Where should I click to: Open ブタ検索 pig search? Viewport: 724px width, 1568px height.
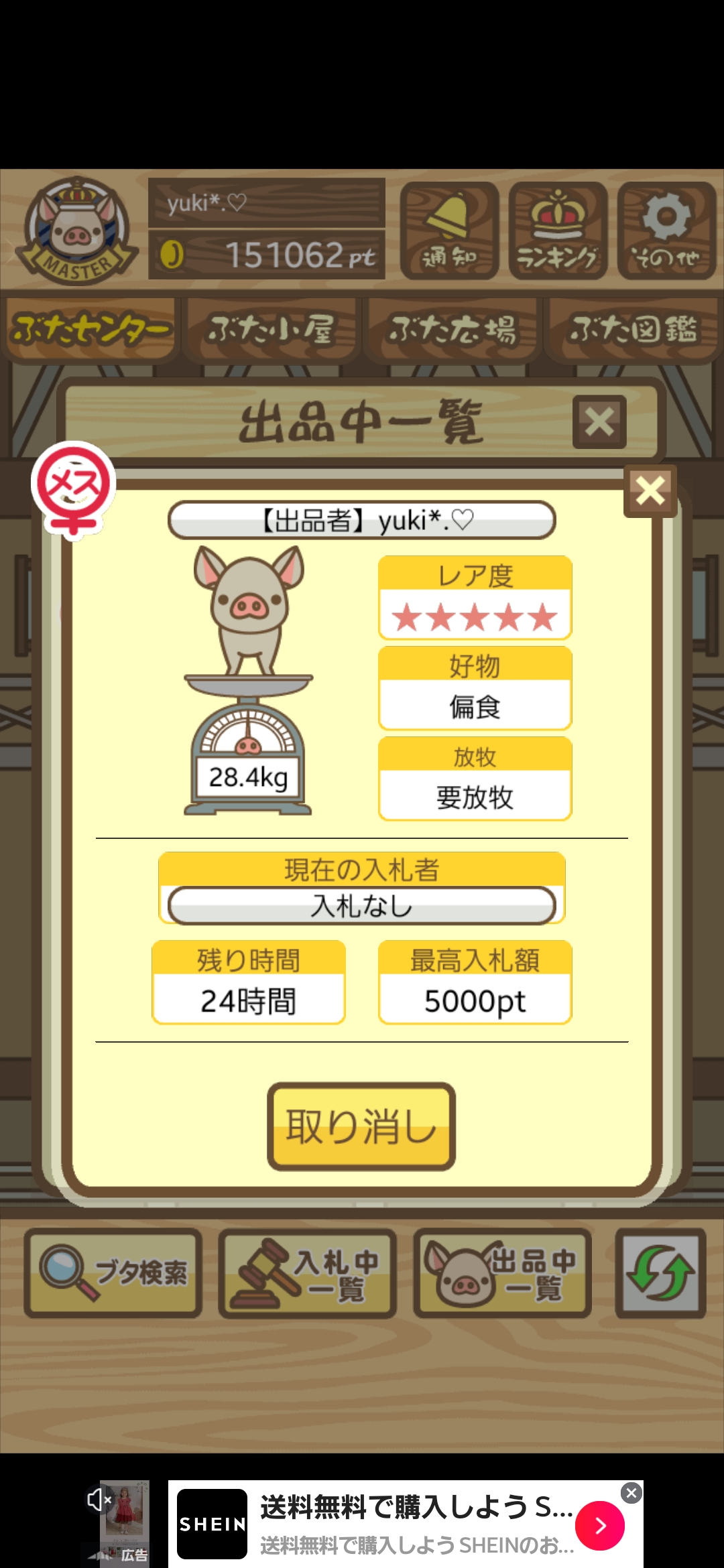coord(113,1272)
